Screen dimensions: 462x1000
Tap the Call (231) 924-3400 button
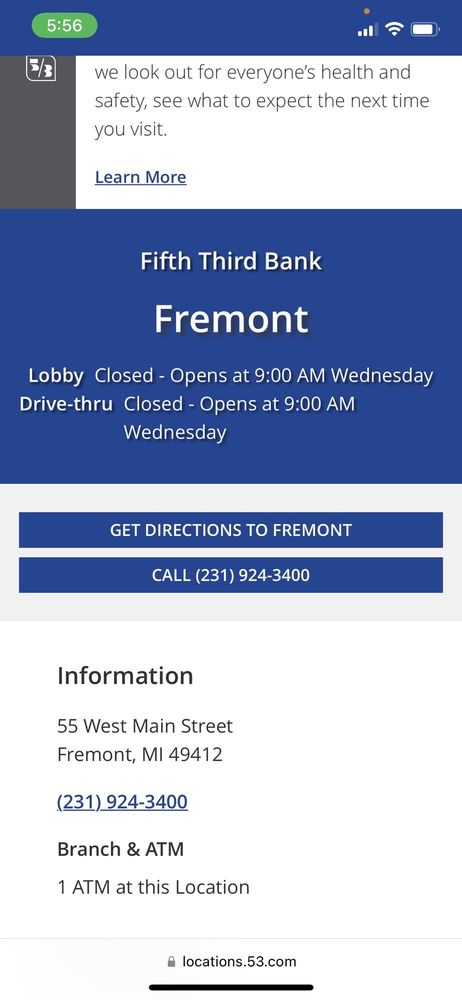pos(230,575)
